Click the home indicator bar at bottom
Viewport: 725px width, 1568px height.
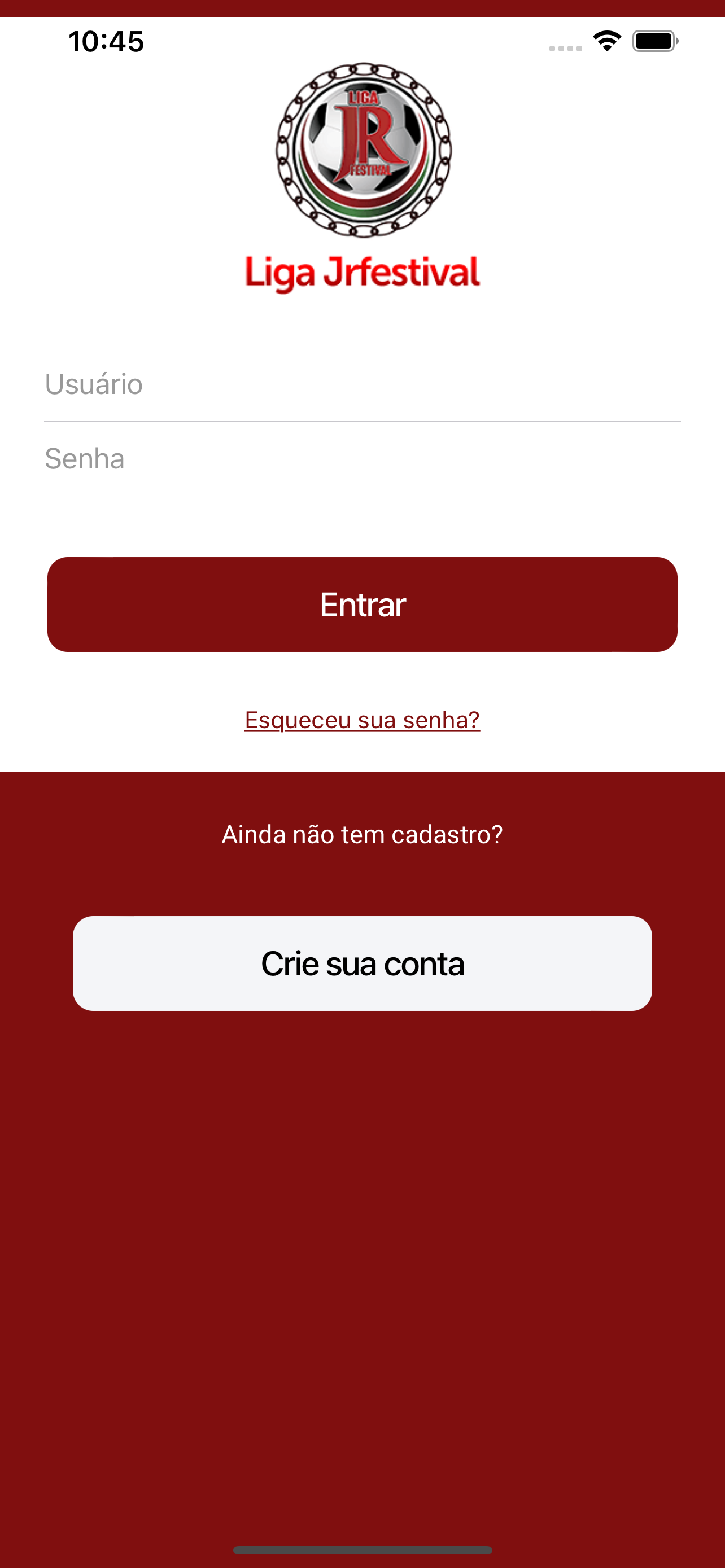pyautogui.click(x=362, y=1549)
